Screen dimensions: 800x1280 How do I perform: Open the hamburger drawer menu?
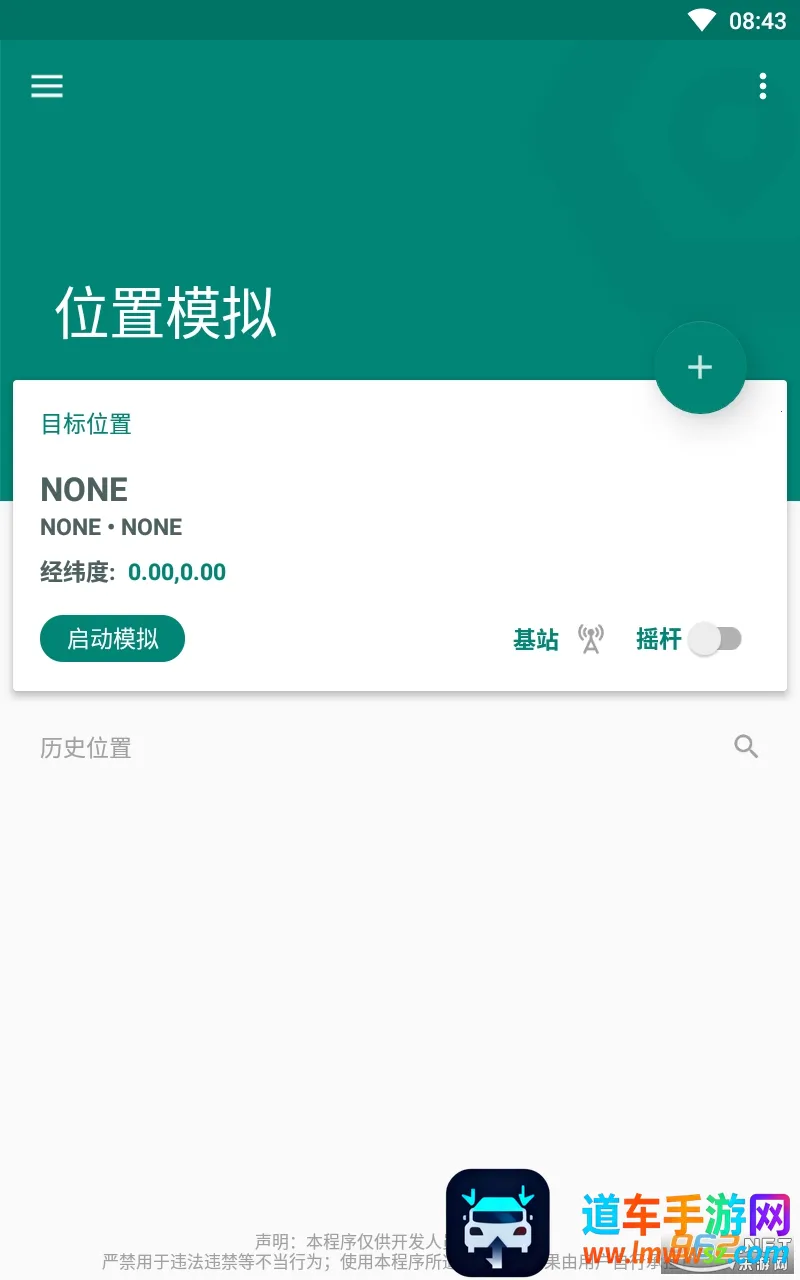pos(47,86)
